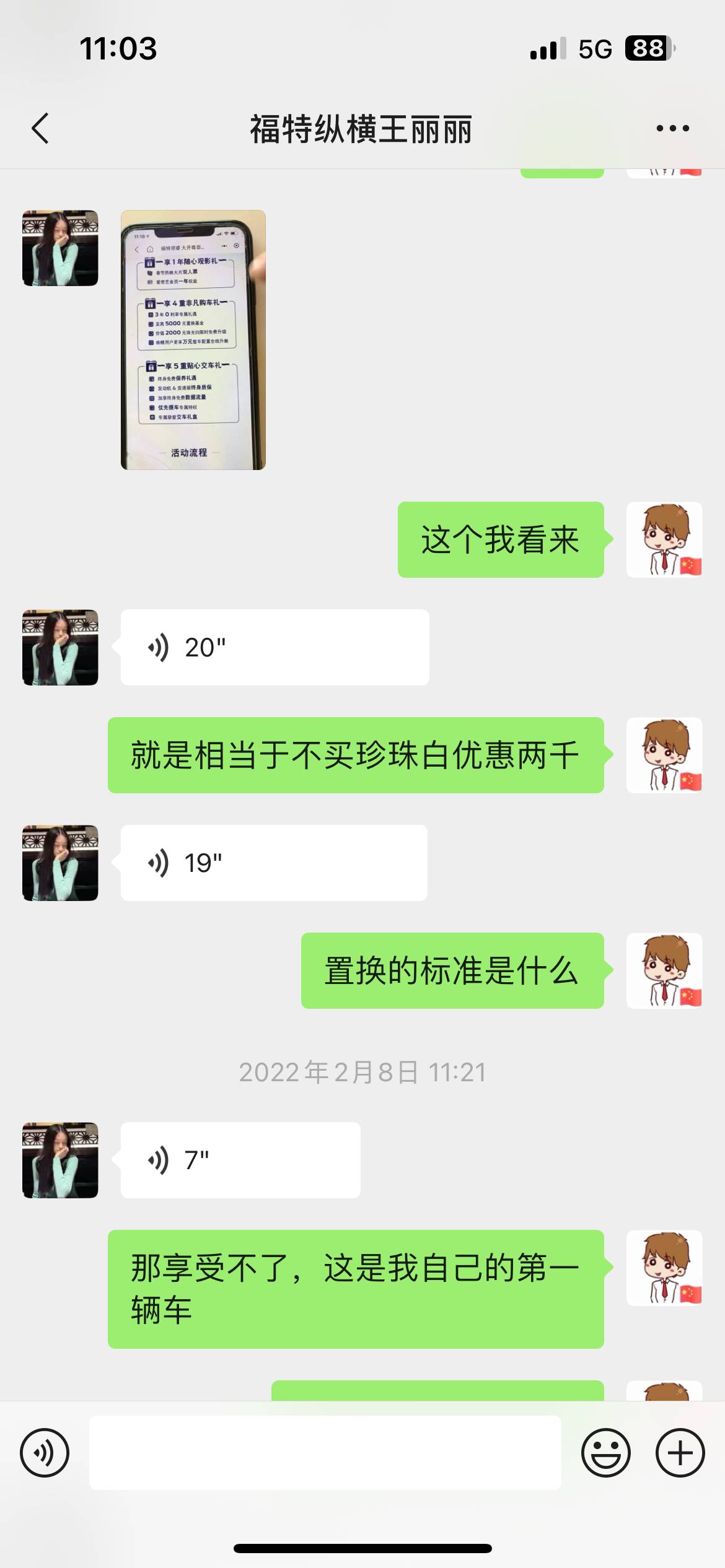Go back to the chat list
This screenshot has height=1568, width=725.
tap(40, 129)
